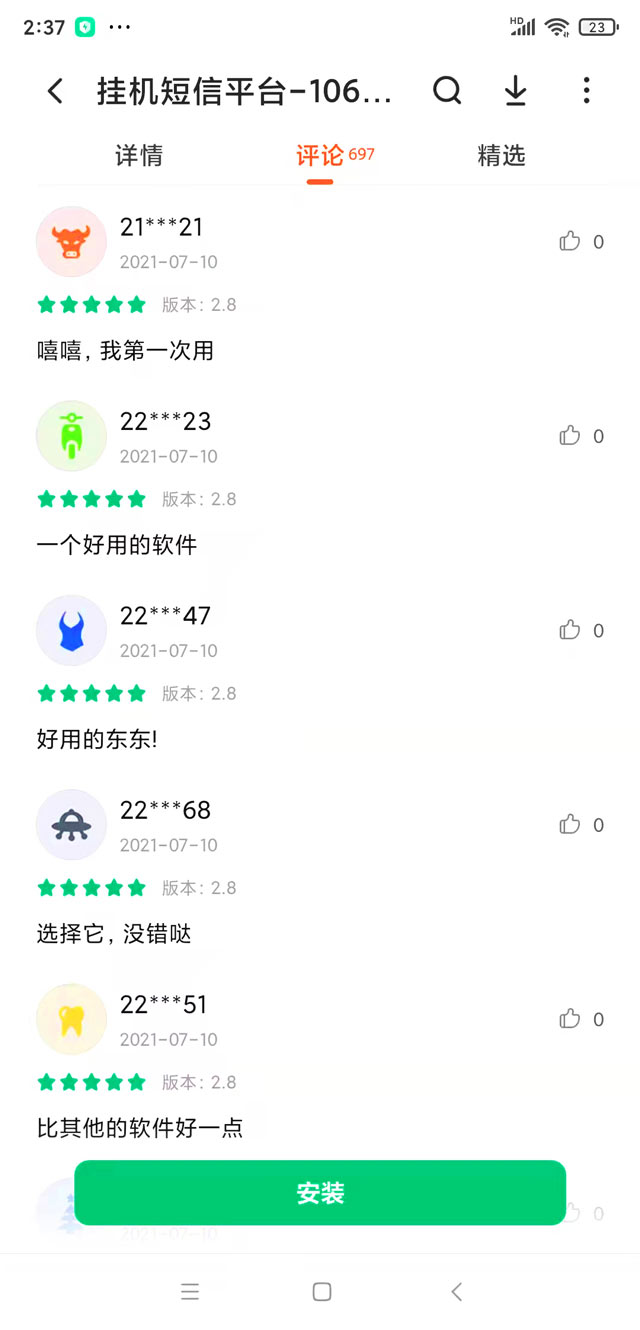Go back using the top-left arrow
Screen dimensions: 640x1330
coord(56,92)
